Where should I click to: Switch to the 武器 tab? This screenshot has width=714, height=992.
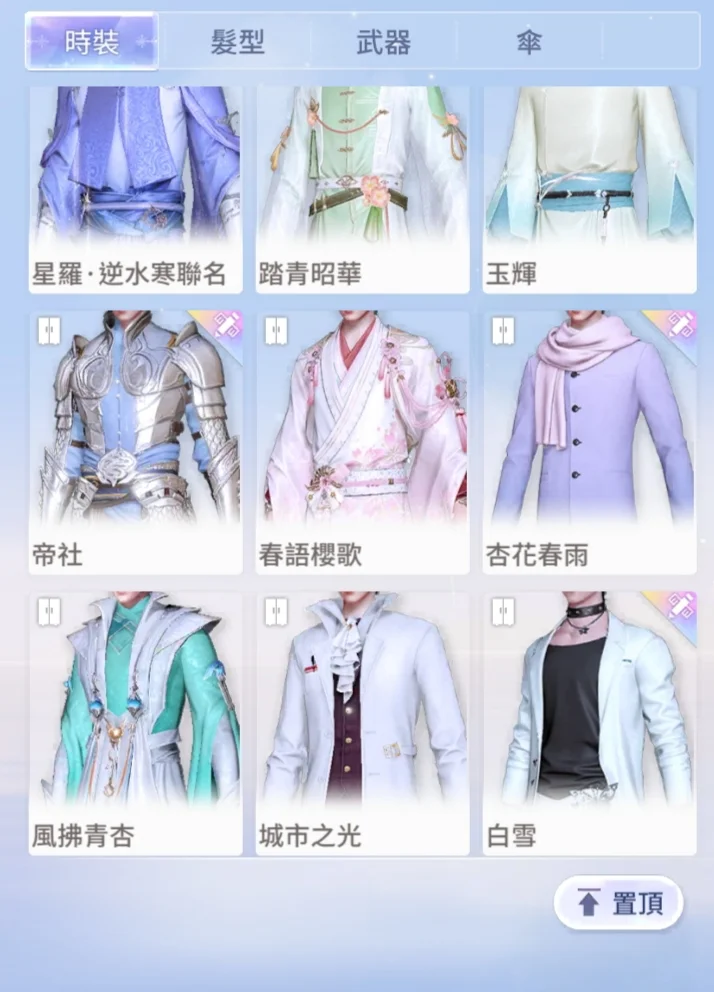click(x=383, y=42)
